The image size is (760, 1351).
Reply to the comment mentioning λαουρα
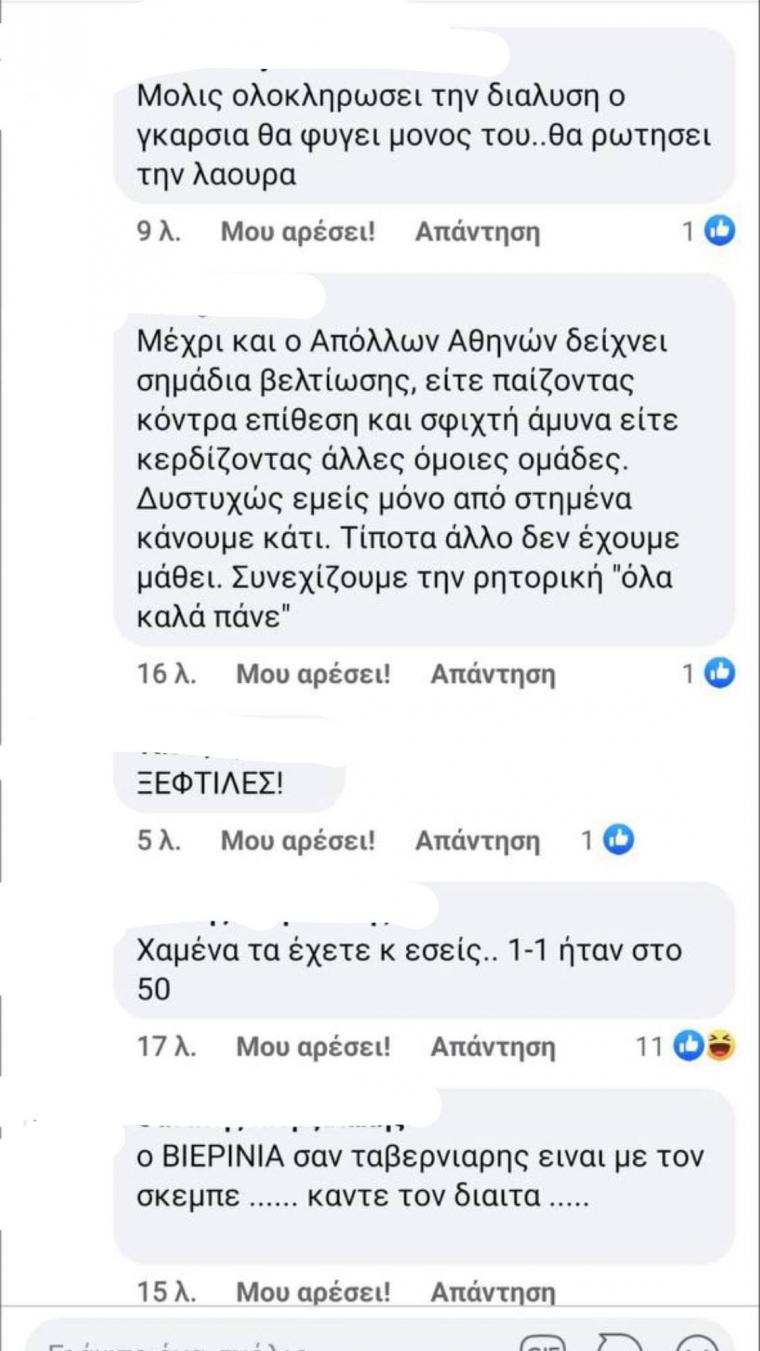point(477,233)
